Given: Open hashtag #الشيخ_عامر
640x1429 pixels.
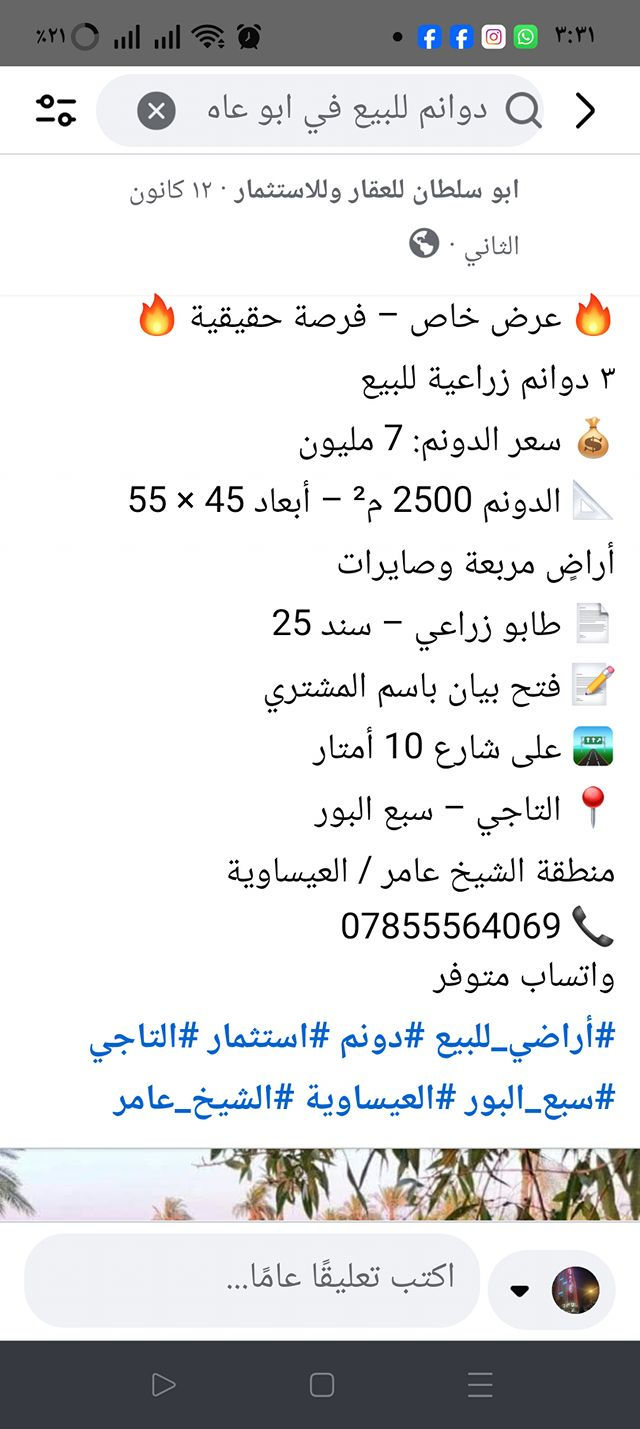Looking at the screenshot, I should (x=192, y=1099).
